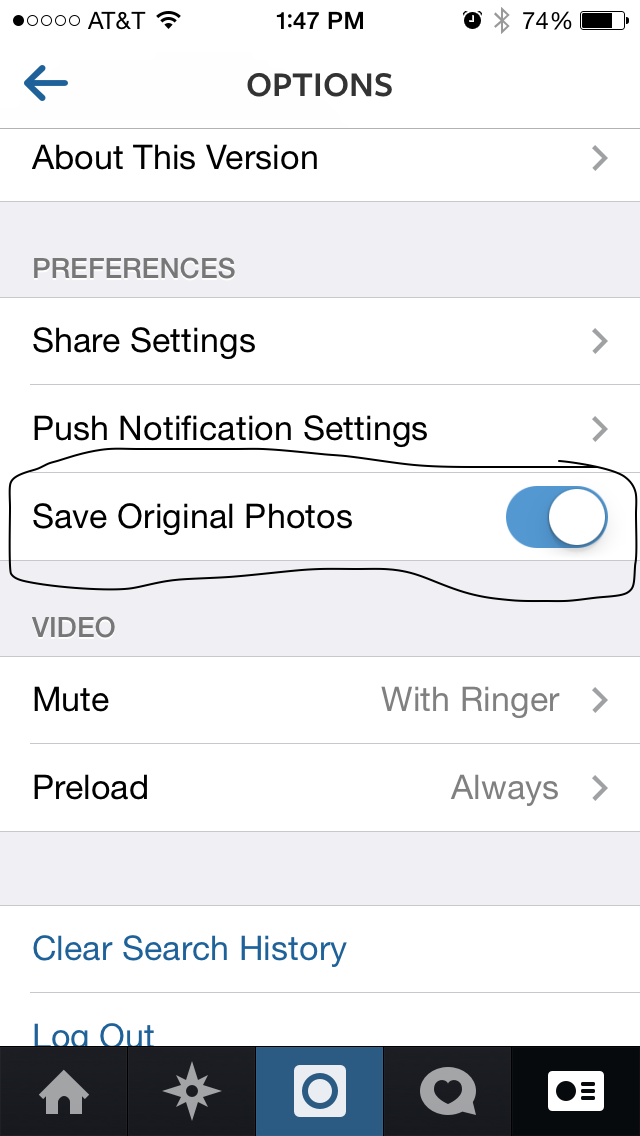Open the camera tab

320,1092
